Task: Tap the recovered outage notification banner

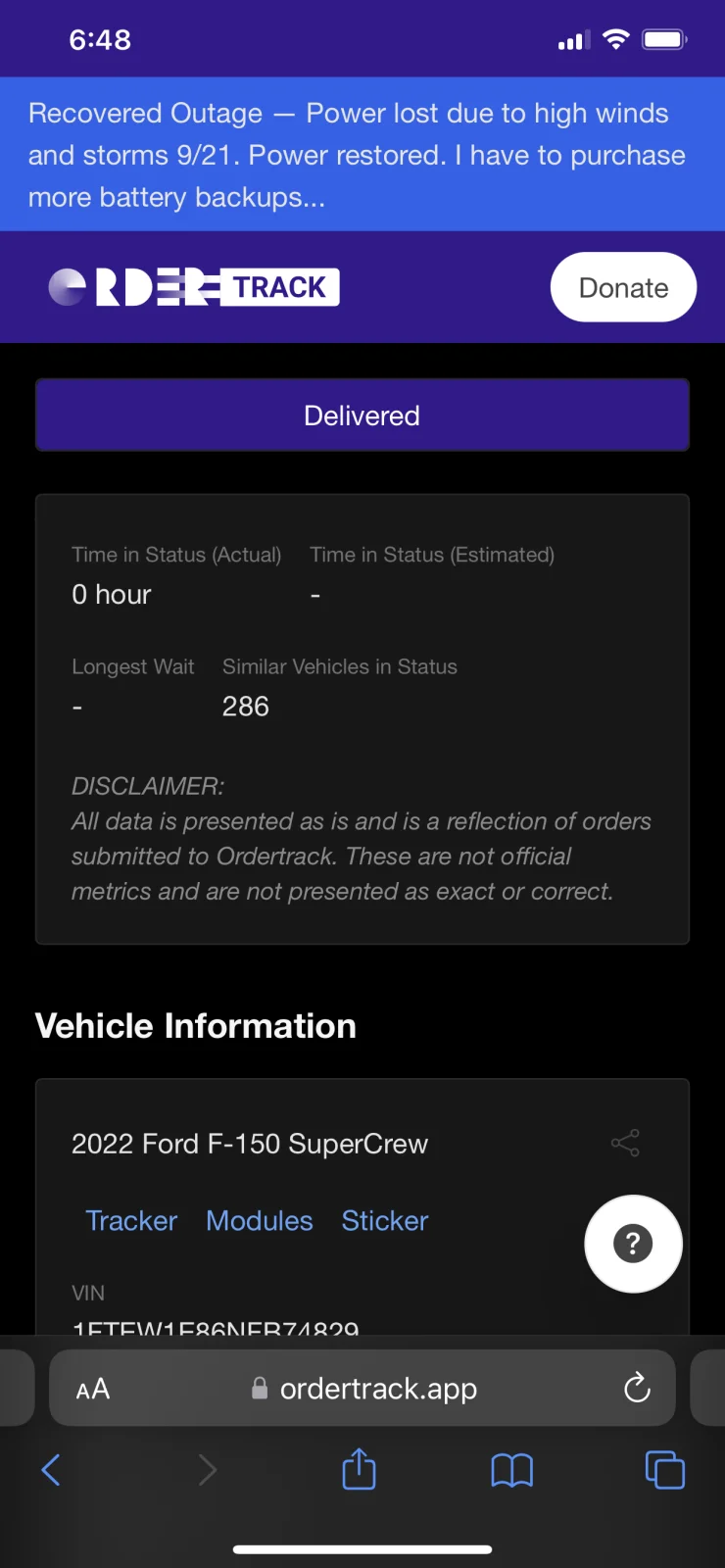Action: (362, 154)
